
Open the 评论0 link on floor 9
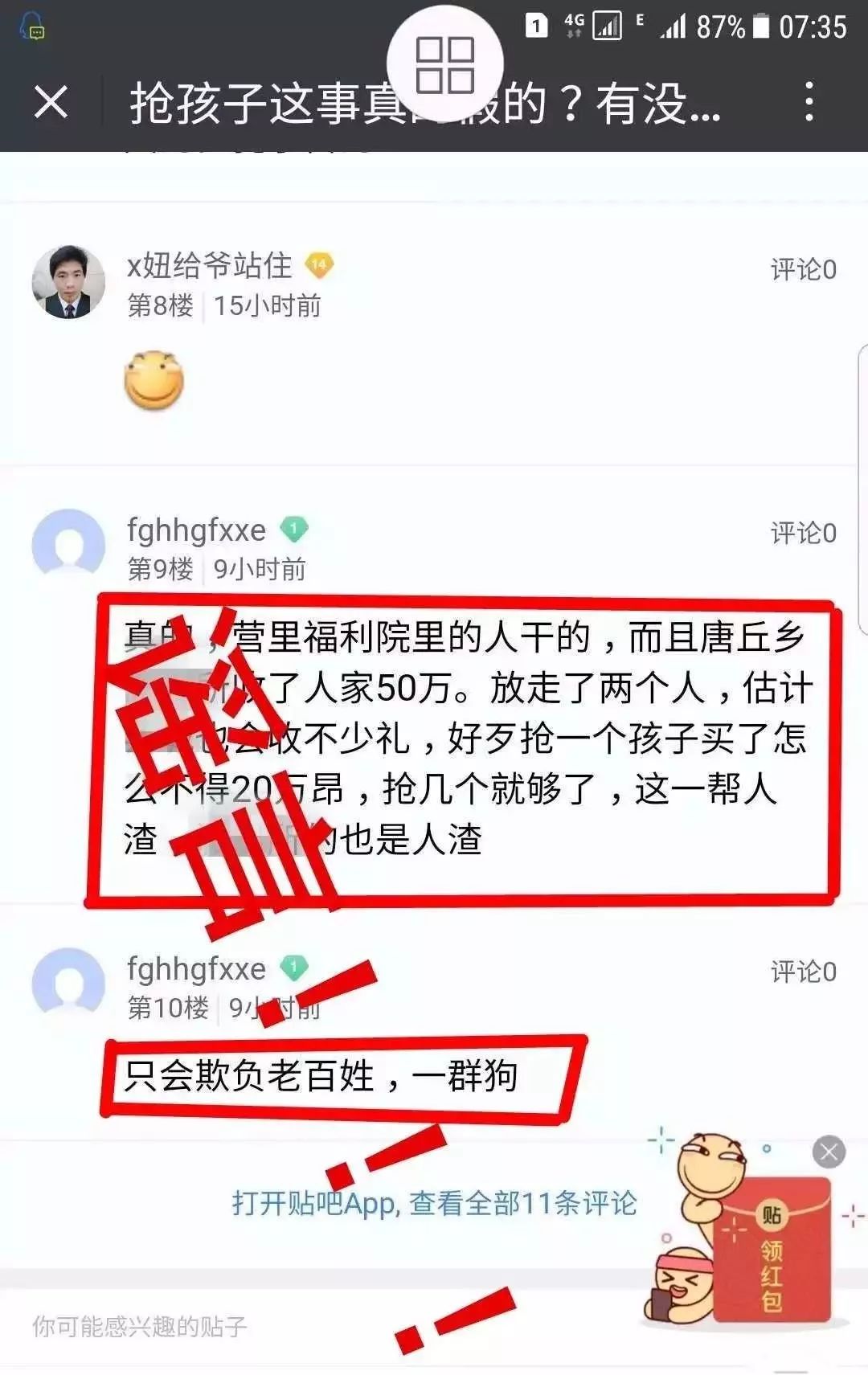click(x=803, y=534)
